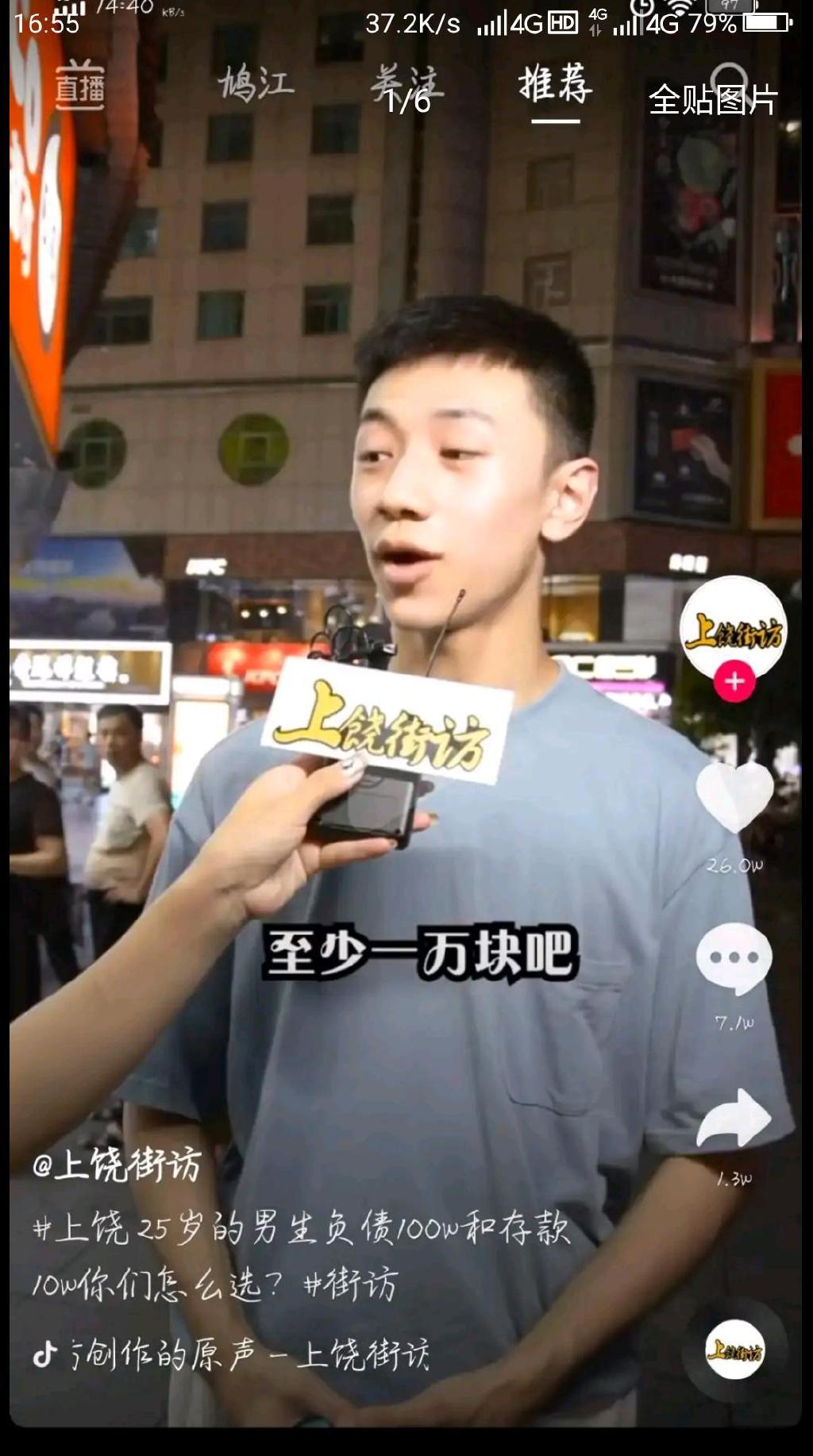Switch to the 鸠江 tab
This screenshot has height=1456, width=813.
pyautogui.click(x=256, y=83)
